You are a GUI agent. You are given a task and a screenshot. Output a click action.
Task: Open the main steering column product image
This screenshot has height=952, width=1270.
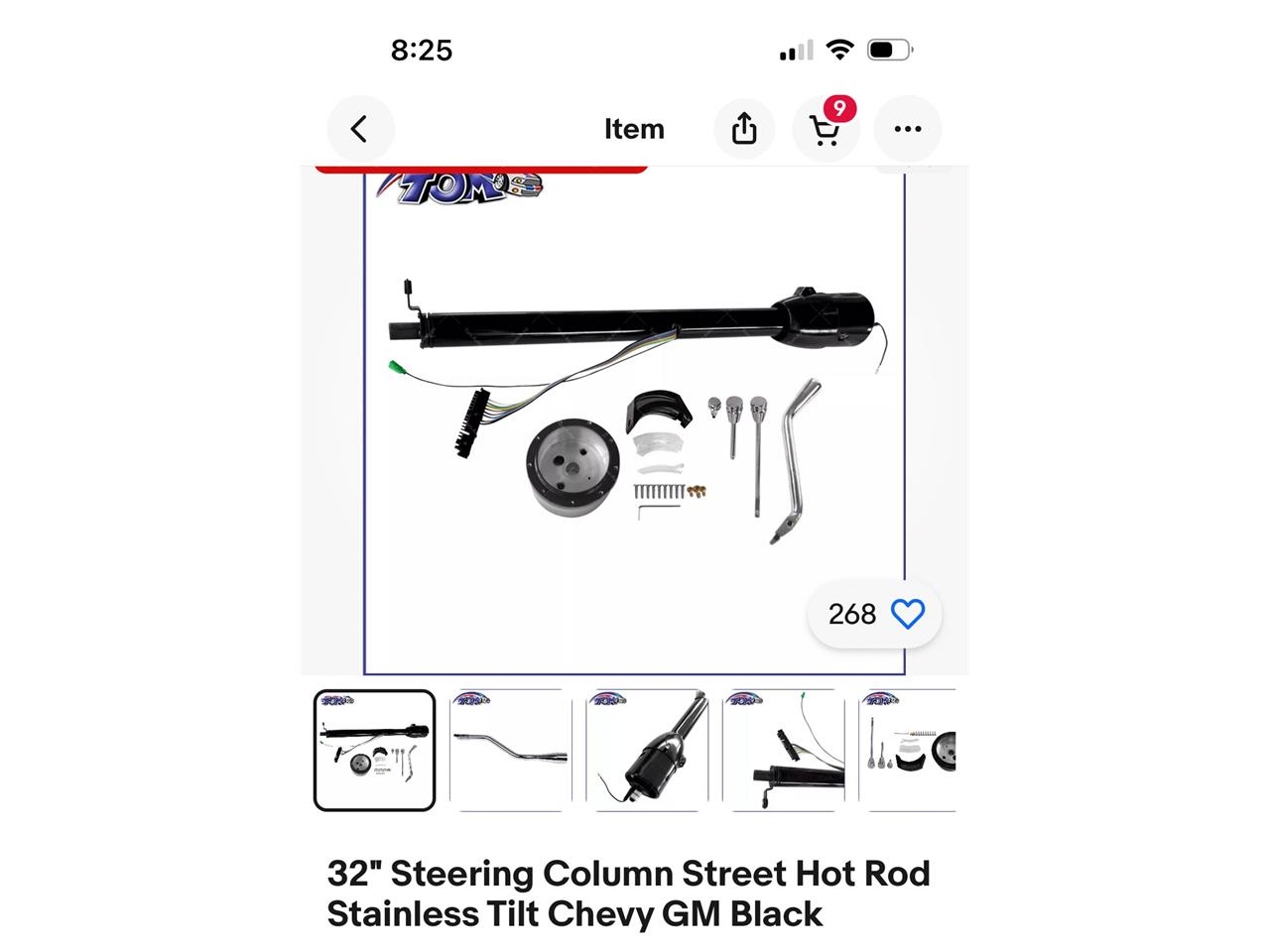(x=633, y=416)
